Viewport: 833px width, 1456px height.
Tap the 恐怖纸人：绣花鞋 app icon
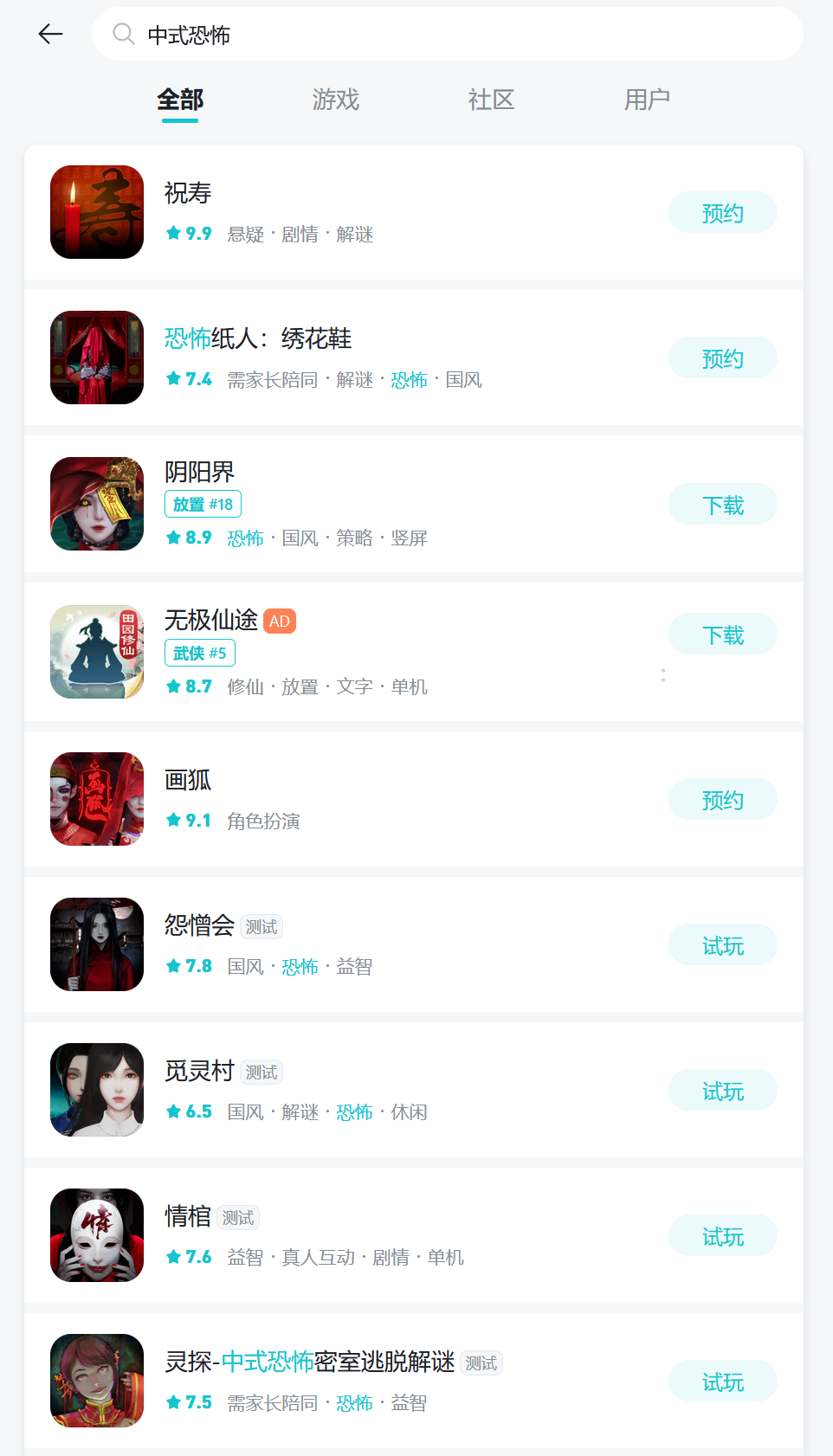[96, 358]
